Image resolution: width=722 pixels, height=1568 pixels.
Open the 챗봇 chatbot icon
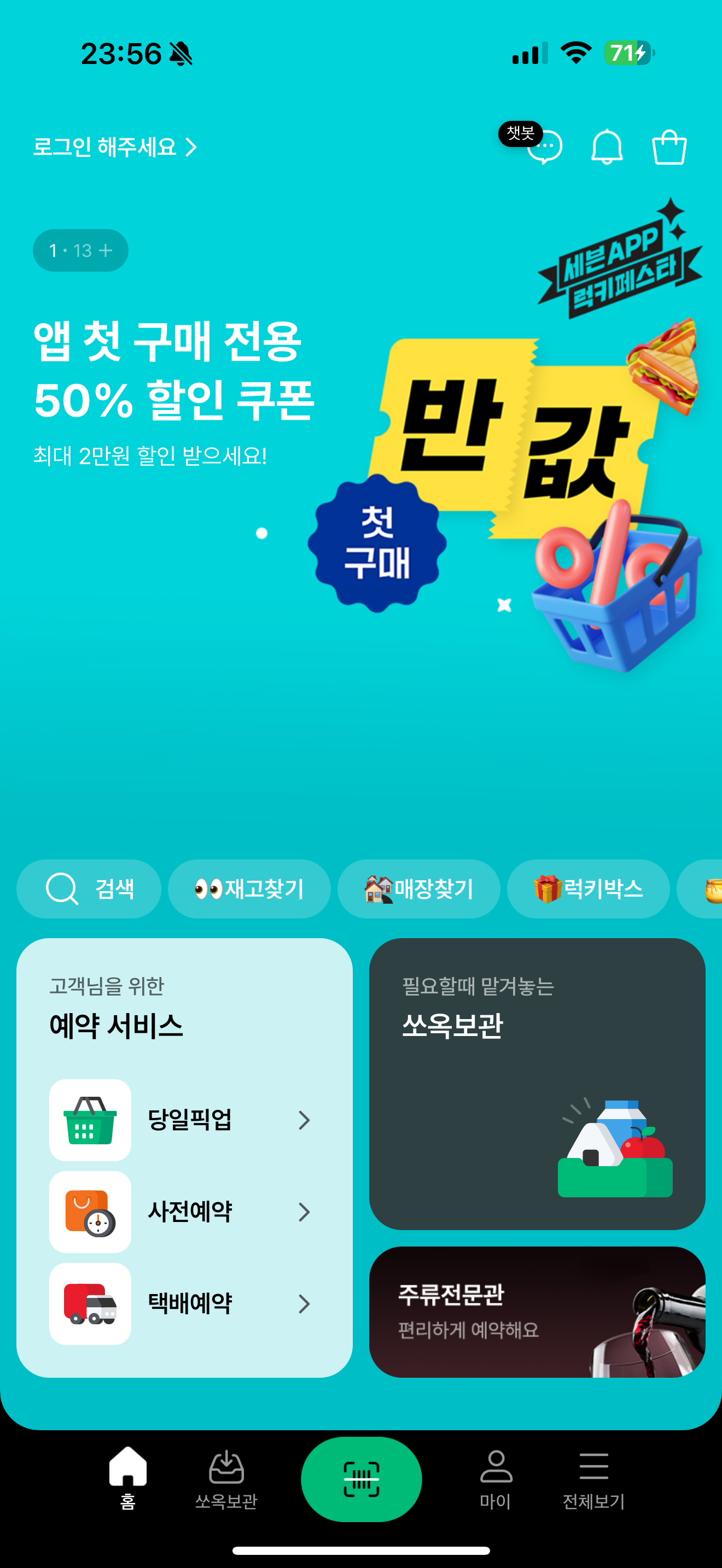pos(544,147)
